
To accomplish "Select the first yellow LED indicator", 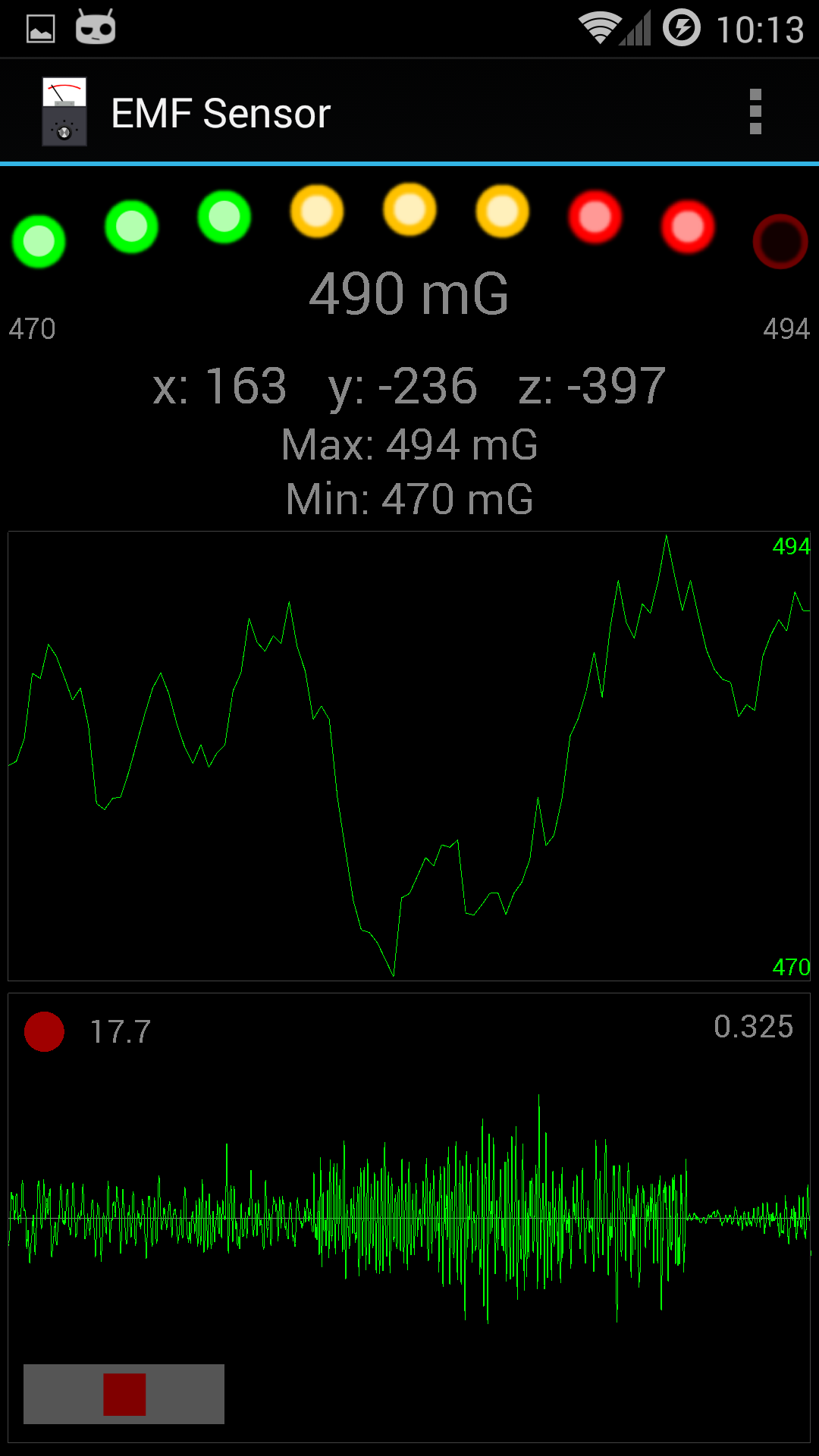I will (x=317, y=212).
